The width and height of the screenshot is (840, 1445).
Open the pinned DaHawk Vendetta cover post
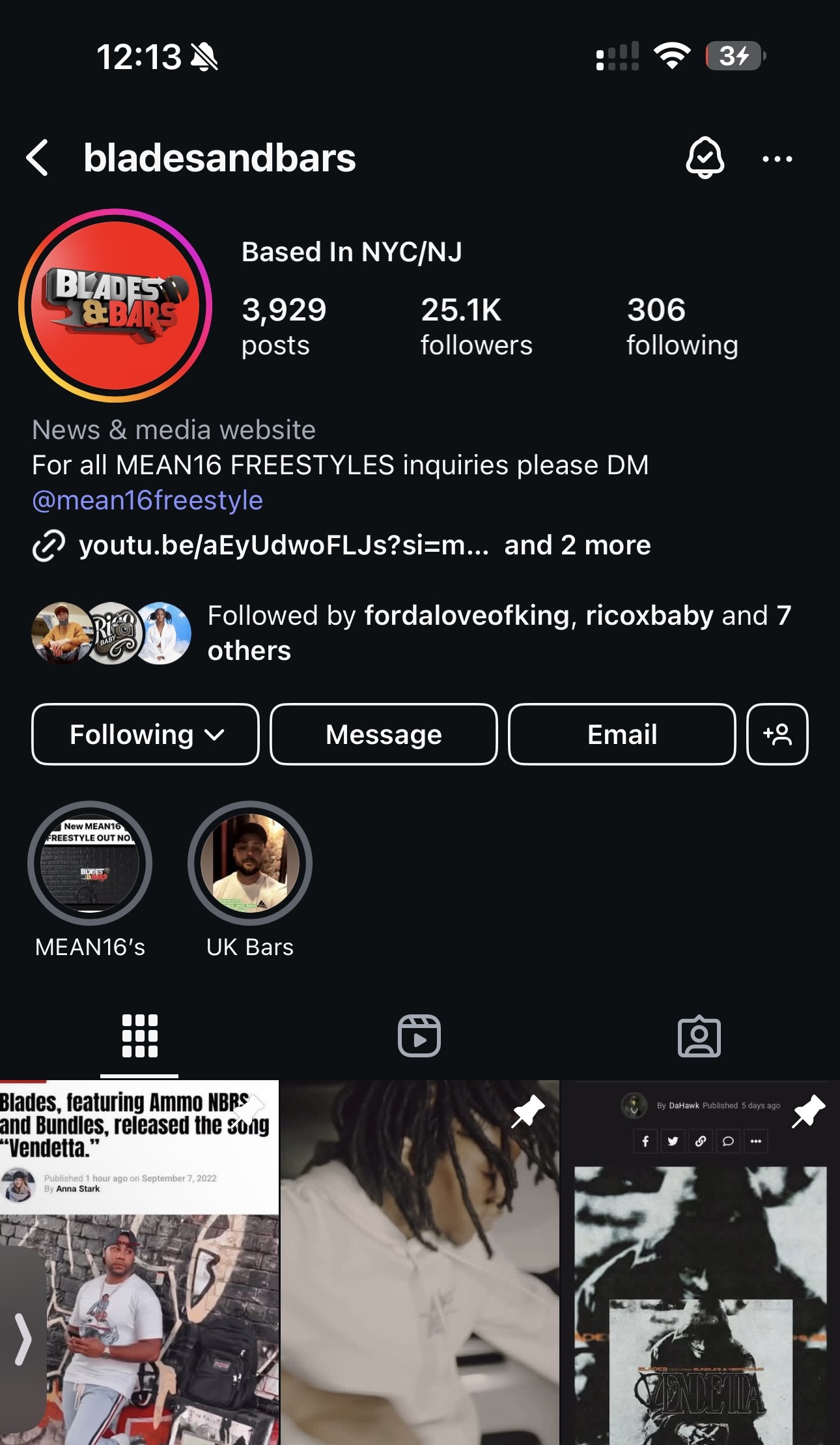(x=700, y=1263)
